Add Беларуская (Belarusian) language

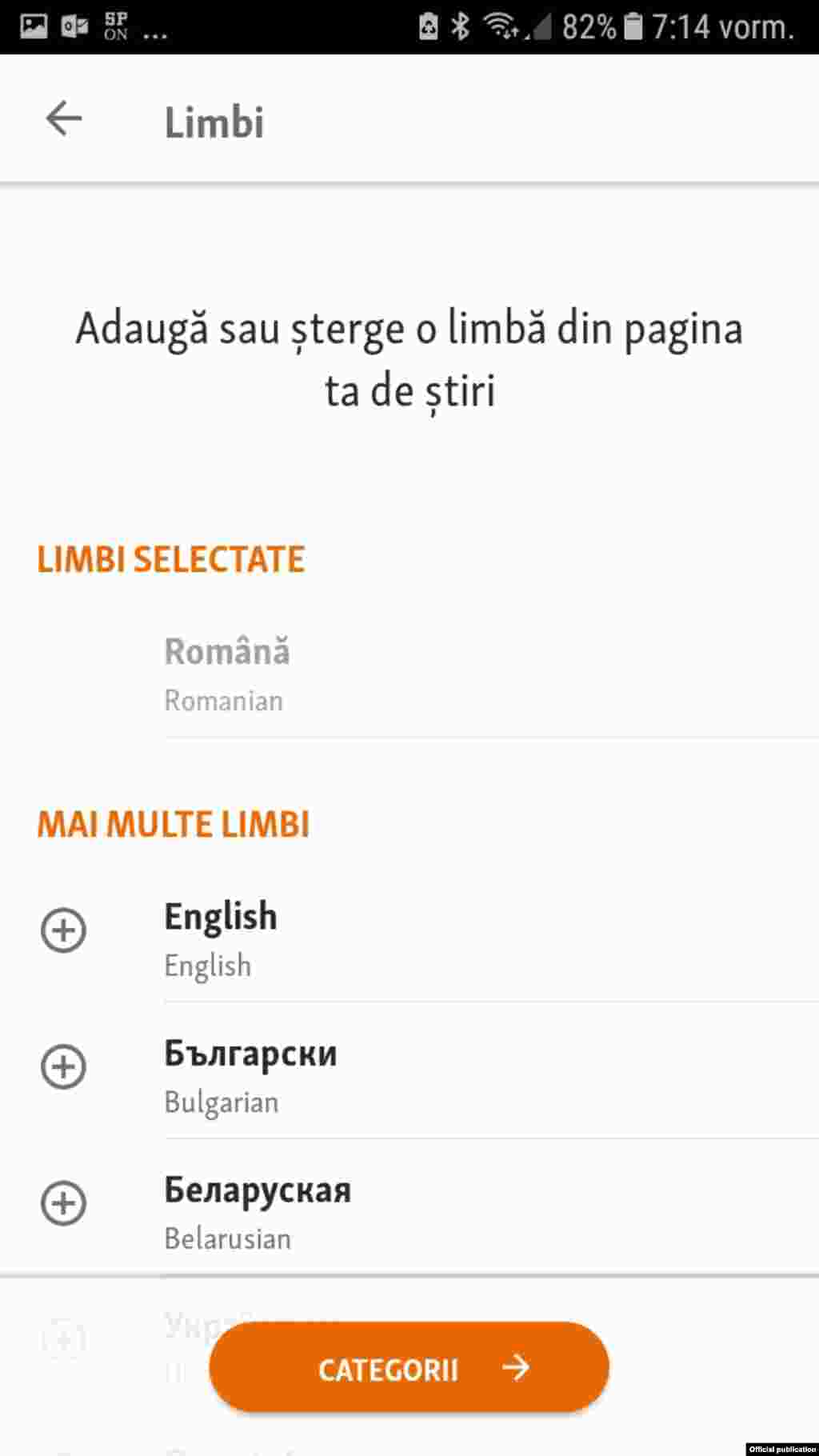64,1203
